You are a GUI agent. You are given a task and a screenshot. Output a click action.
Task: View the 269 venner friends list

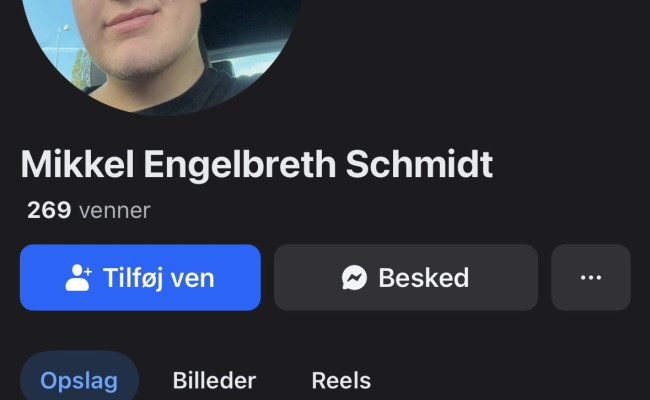pos(88,210)
